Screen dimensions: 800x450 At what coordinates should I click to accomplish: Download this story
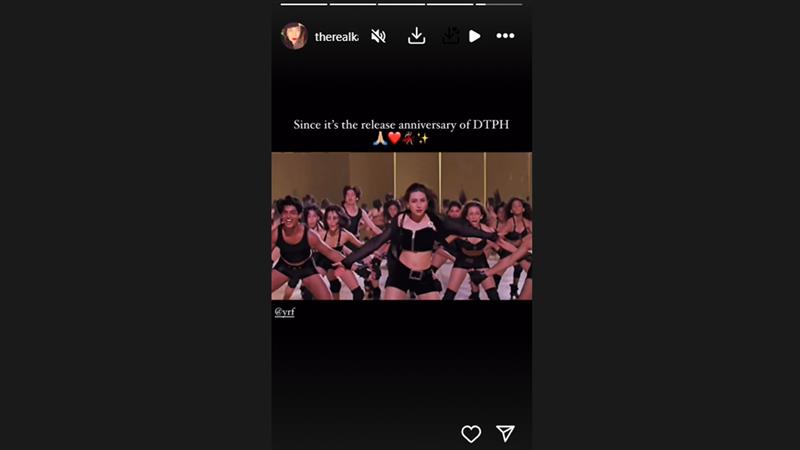point(417,36)
